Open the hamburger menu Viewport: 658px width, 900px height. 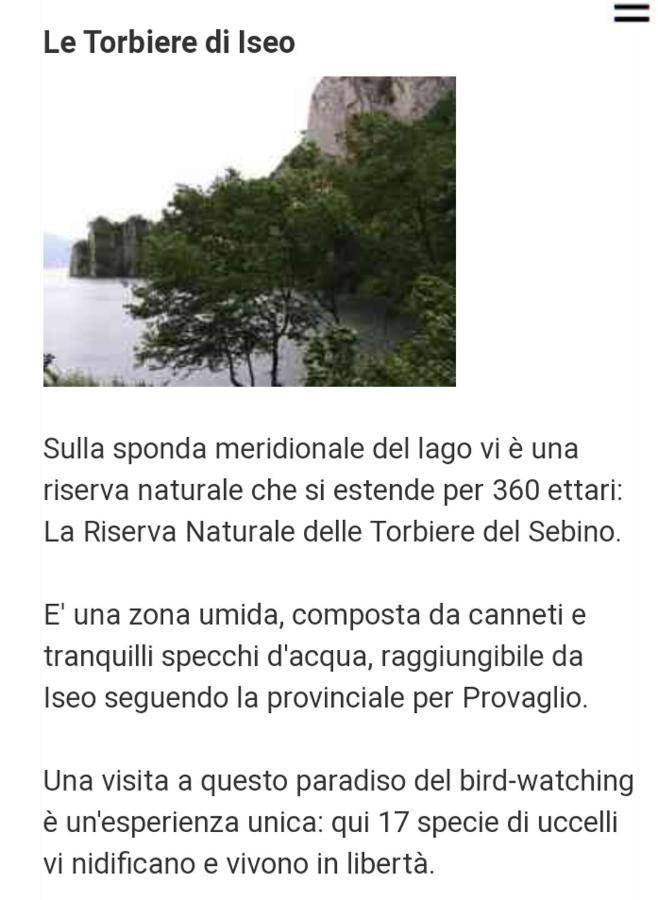[630, 13]
